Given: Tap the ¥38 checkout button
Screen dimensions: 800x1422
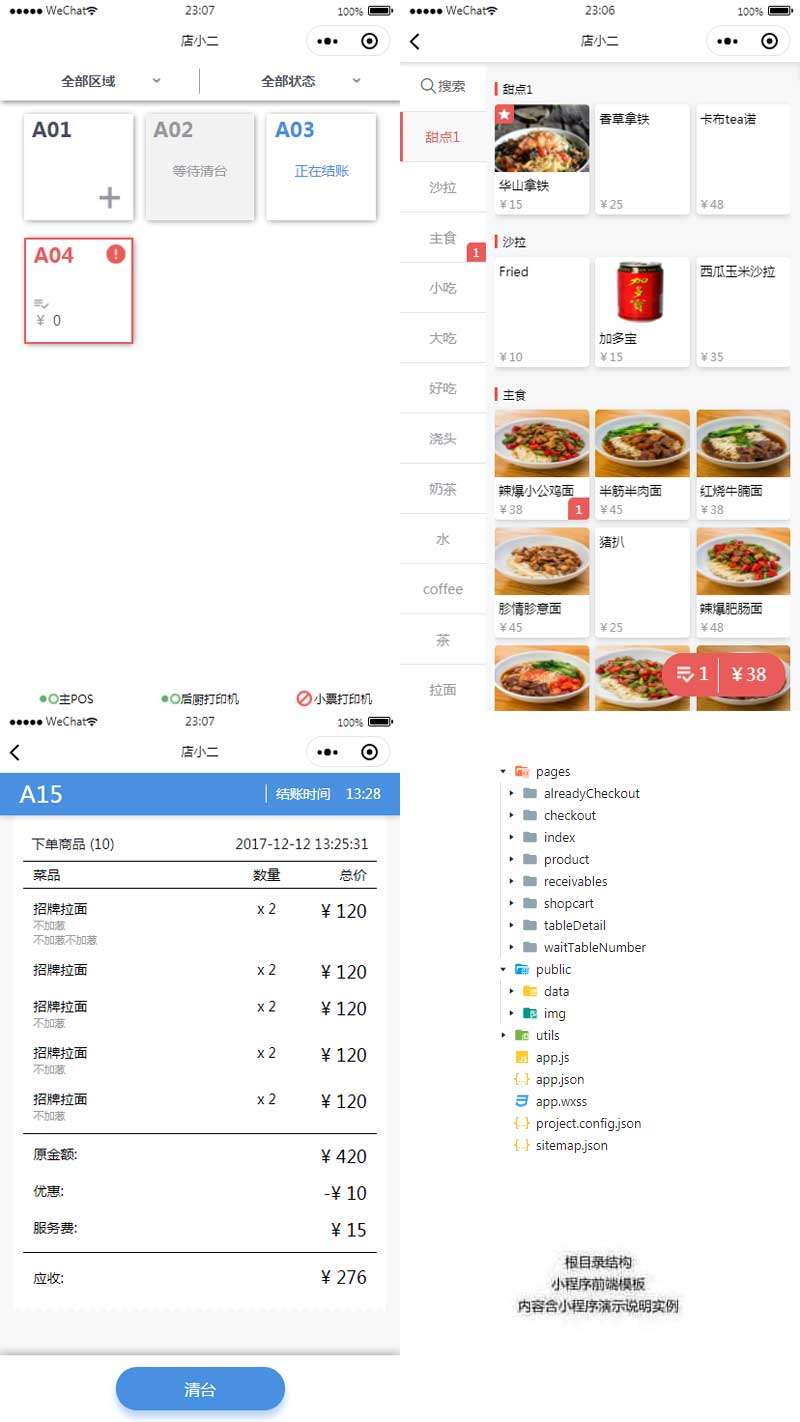Looking at the screenshot, I should tap(751, 675).
